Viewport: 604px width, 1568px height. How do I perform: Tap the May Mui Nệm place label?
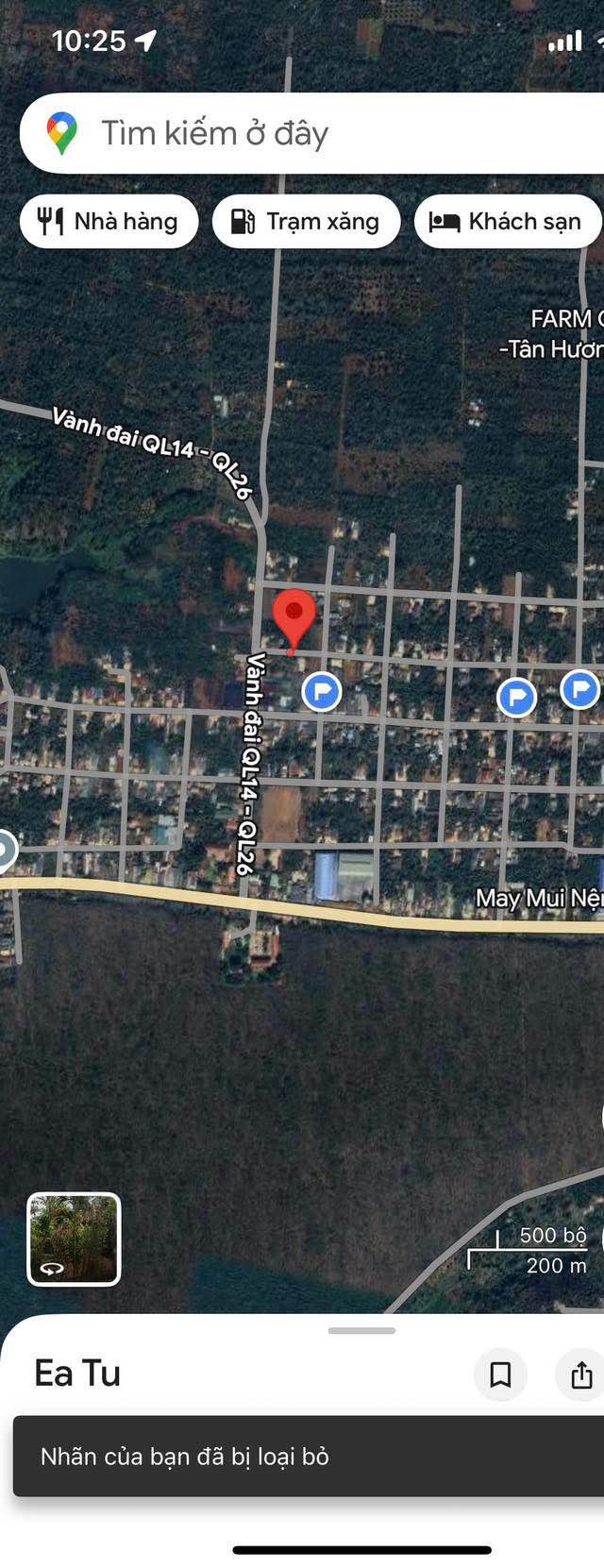click(538, 898)
